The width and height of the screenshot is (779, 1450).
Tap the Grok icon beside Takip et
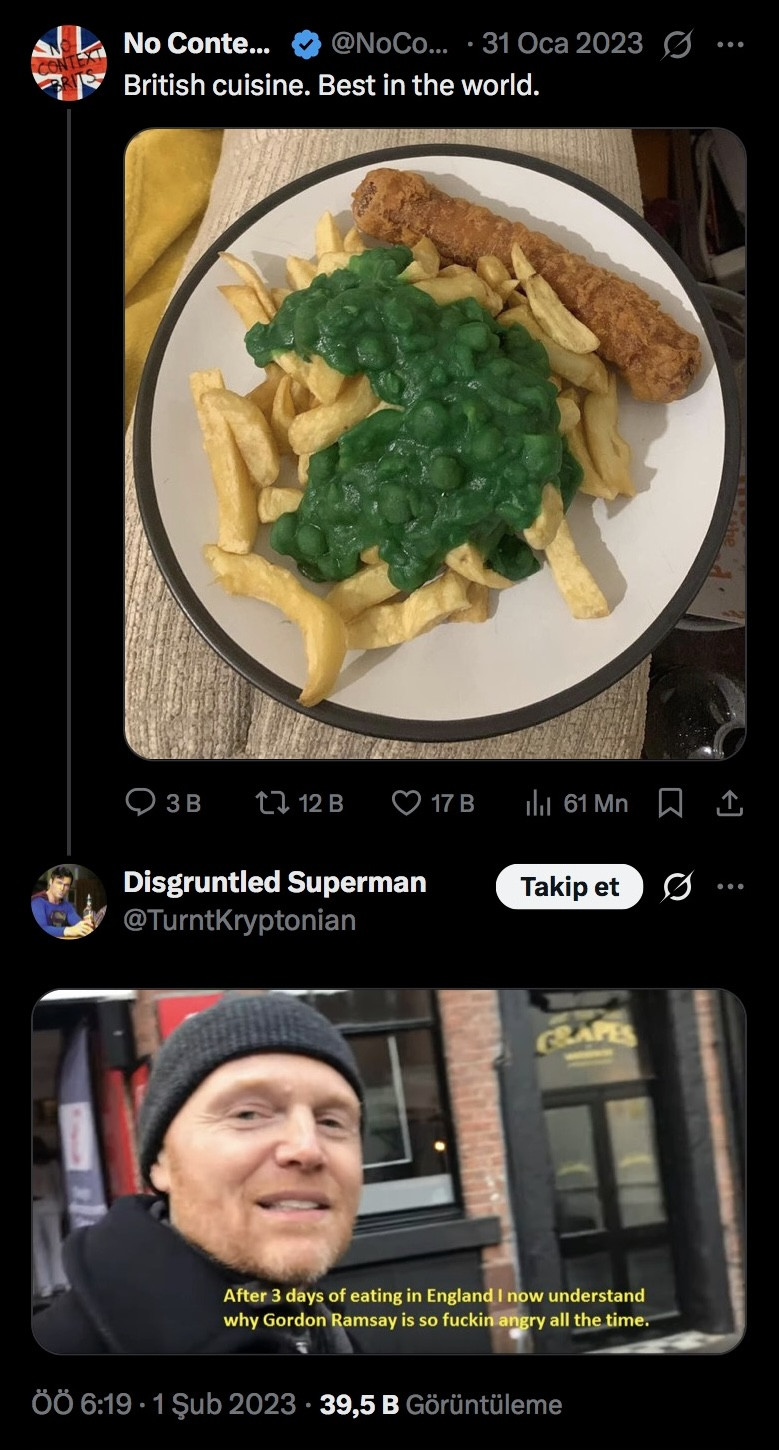tap(677, 887)
